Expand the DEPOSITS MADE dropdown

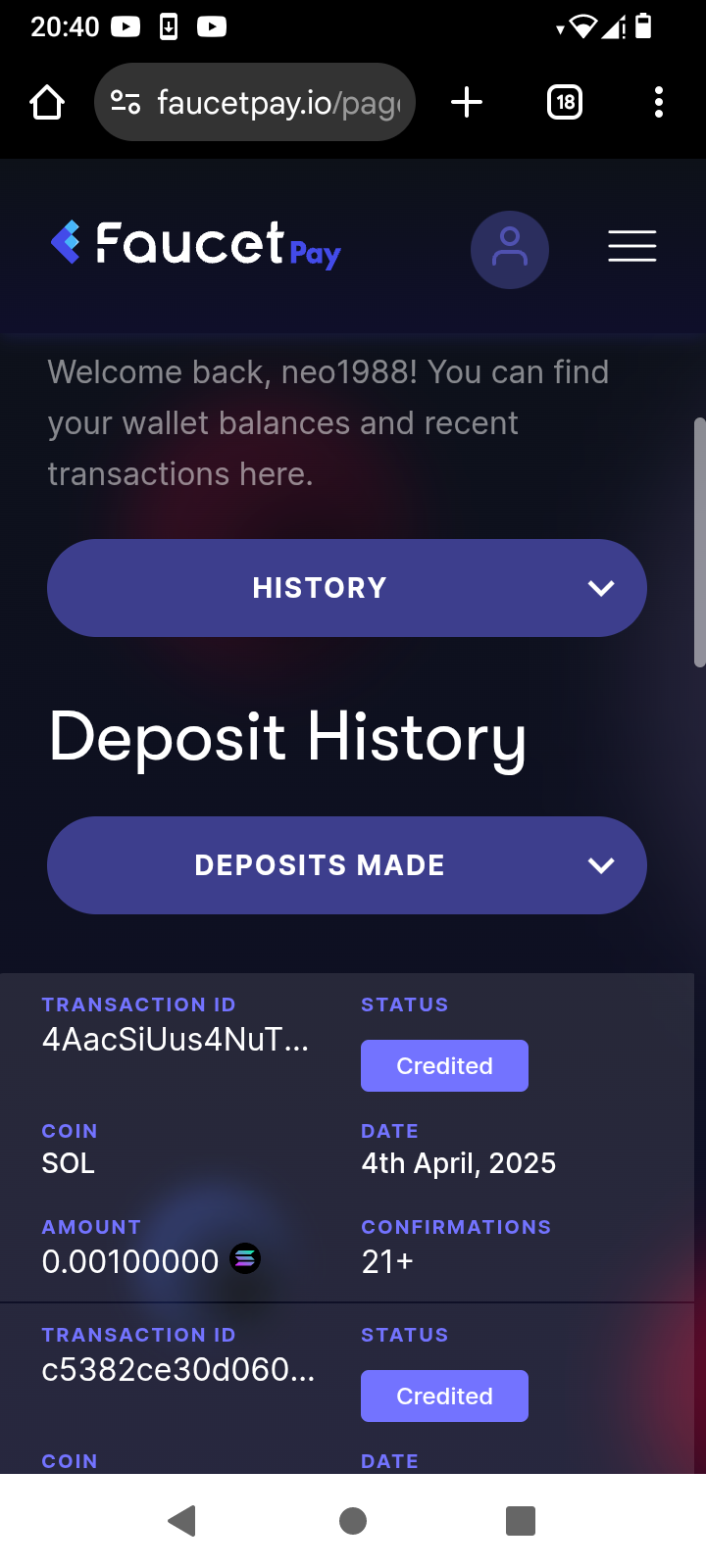[x=347, y=865]
